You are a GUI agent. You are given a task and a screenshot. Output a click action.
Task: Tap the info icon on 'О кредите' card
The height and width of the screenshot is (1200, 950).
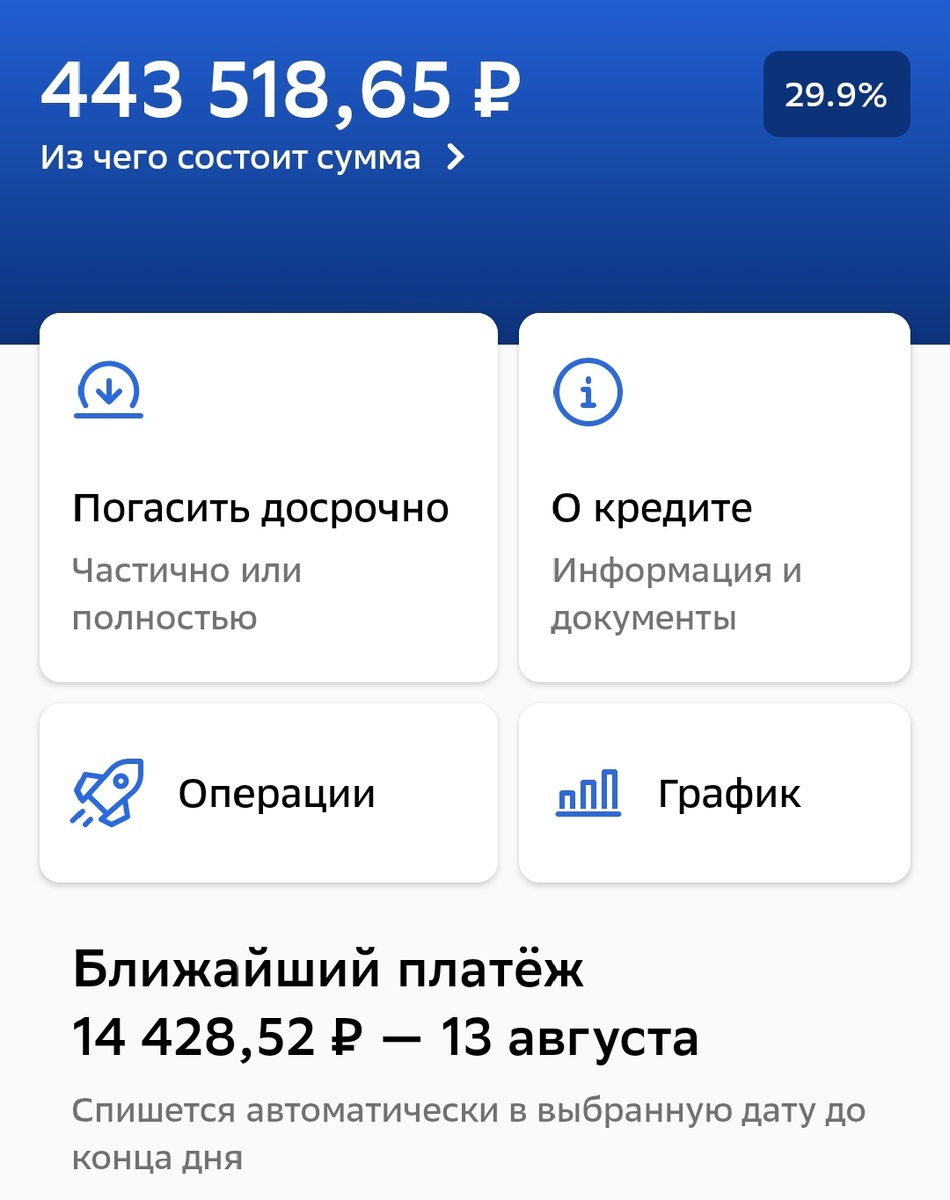coord(588,391)
